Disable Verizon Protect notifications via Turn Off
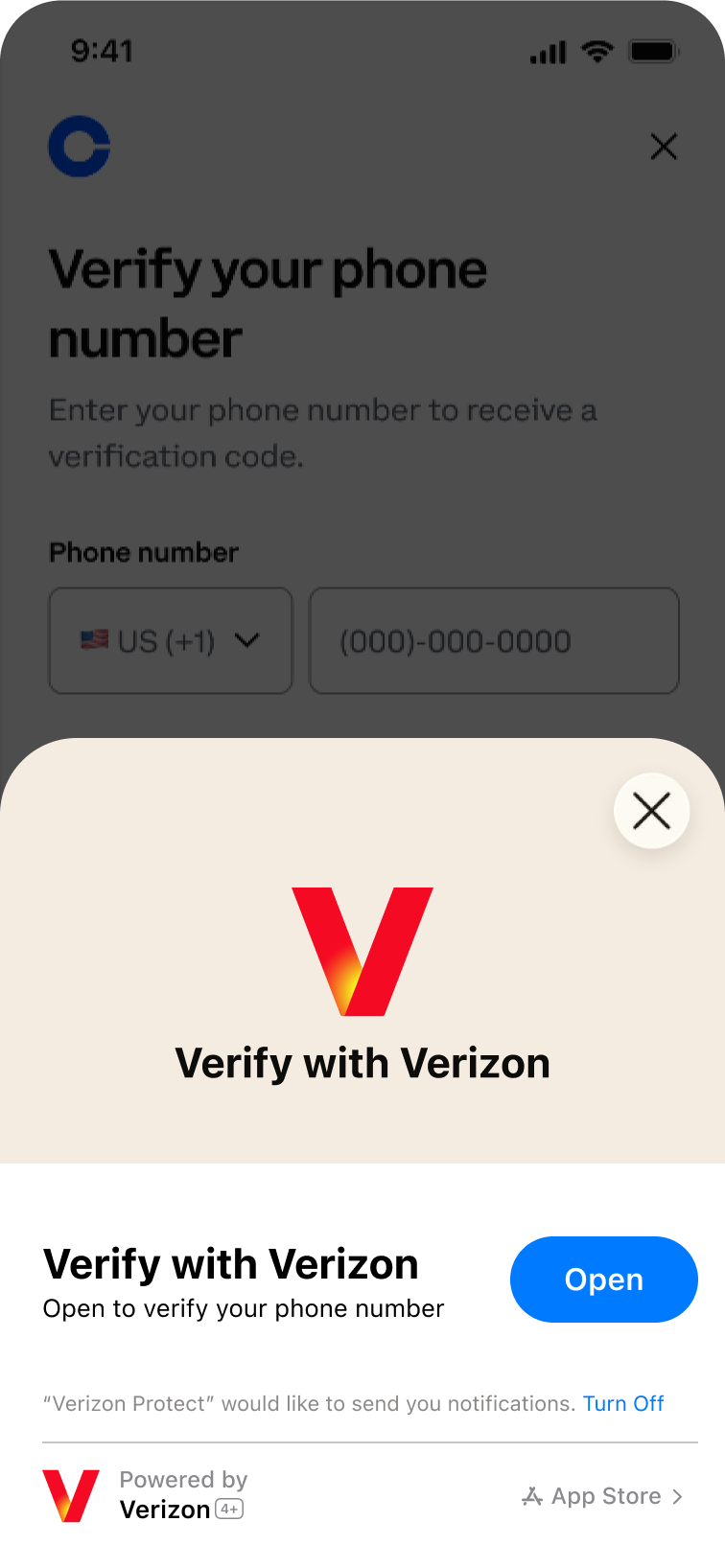This screenshot has width=725, height=1568. pos(623,1403)
